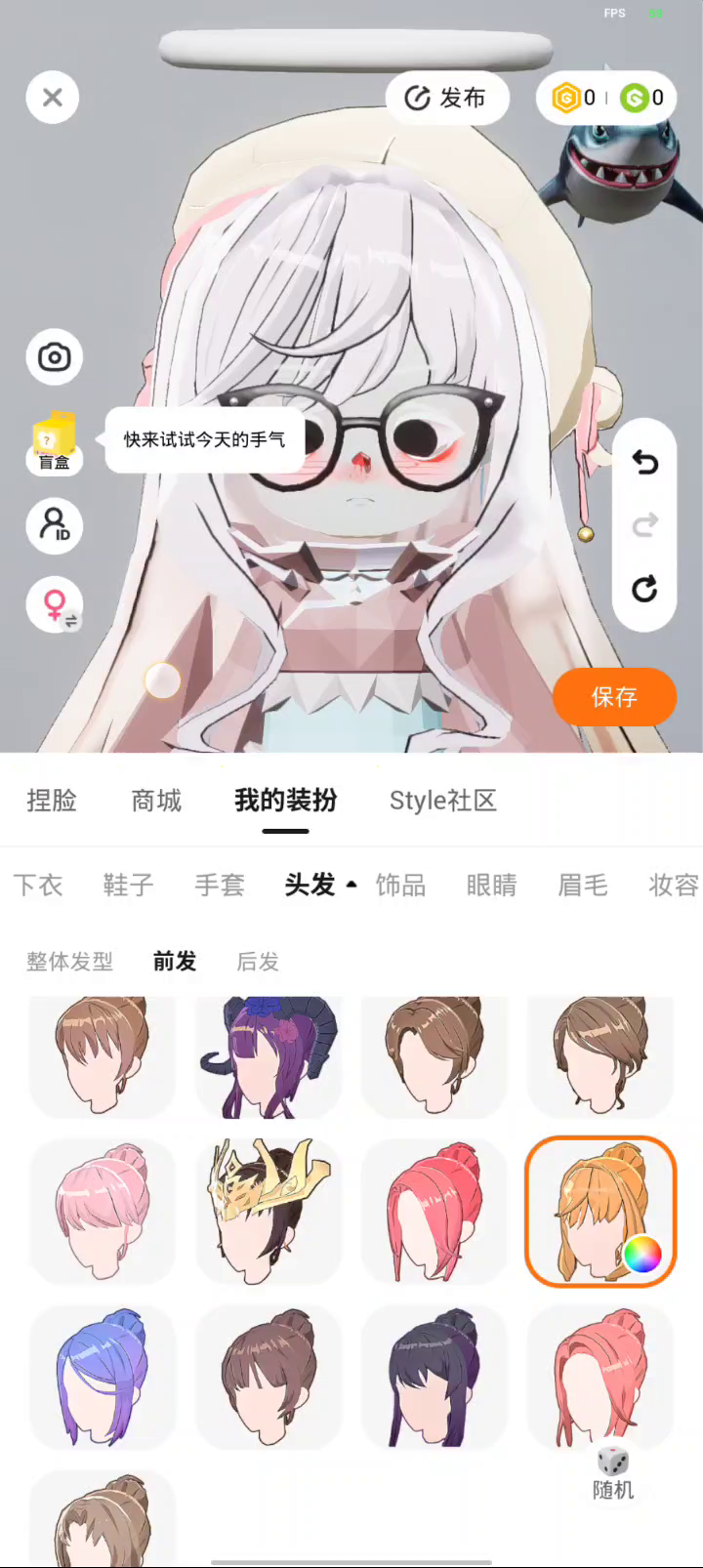Image resolution: width=703 pixels, height=1568 pixels.
Task: Undo the last change
Action: (x=644, y=462)
